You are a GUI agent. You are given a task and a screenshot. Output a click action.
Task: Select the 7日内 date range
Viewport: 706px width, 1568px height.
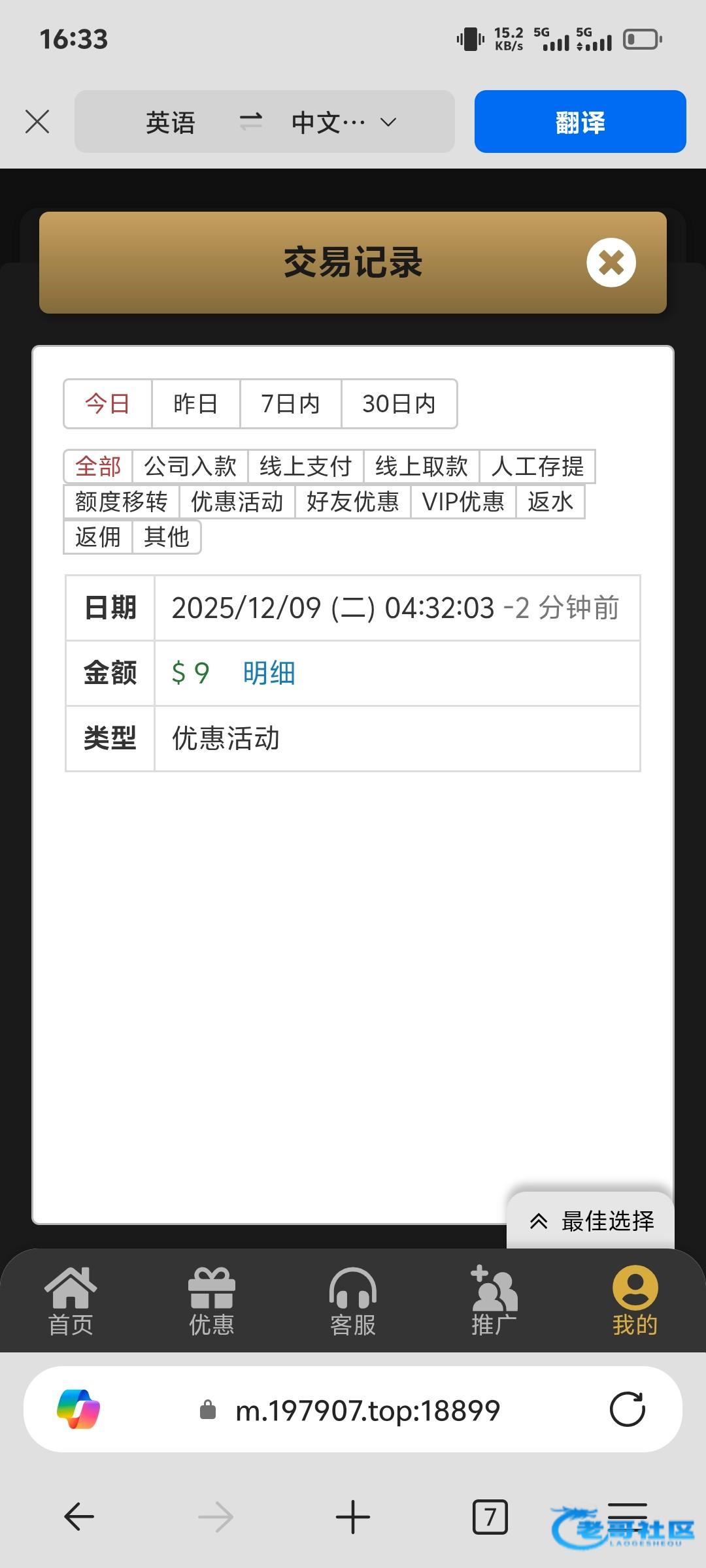pos(290,404)
